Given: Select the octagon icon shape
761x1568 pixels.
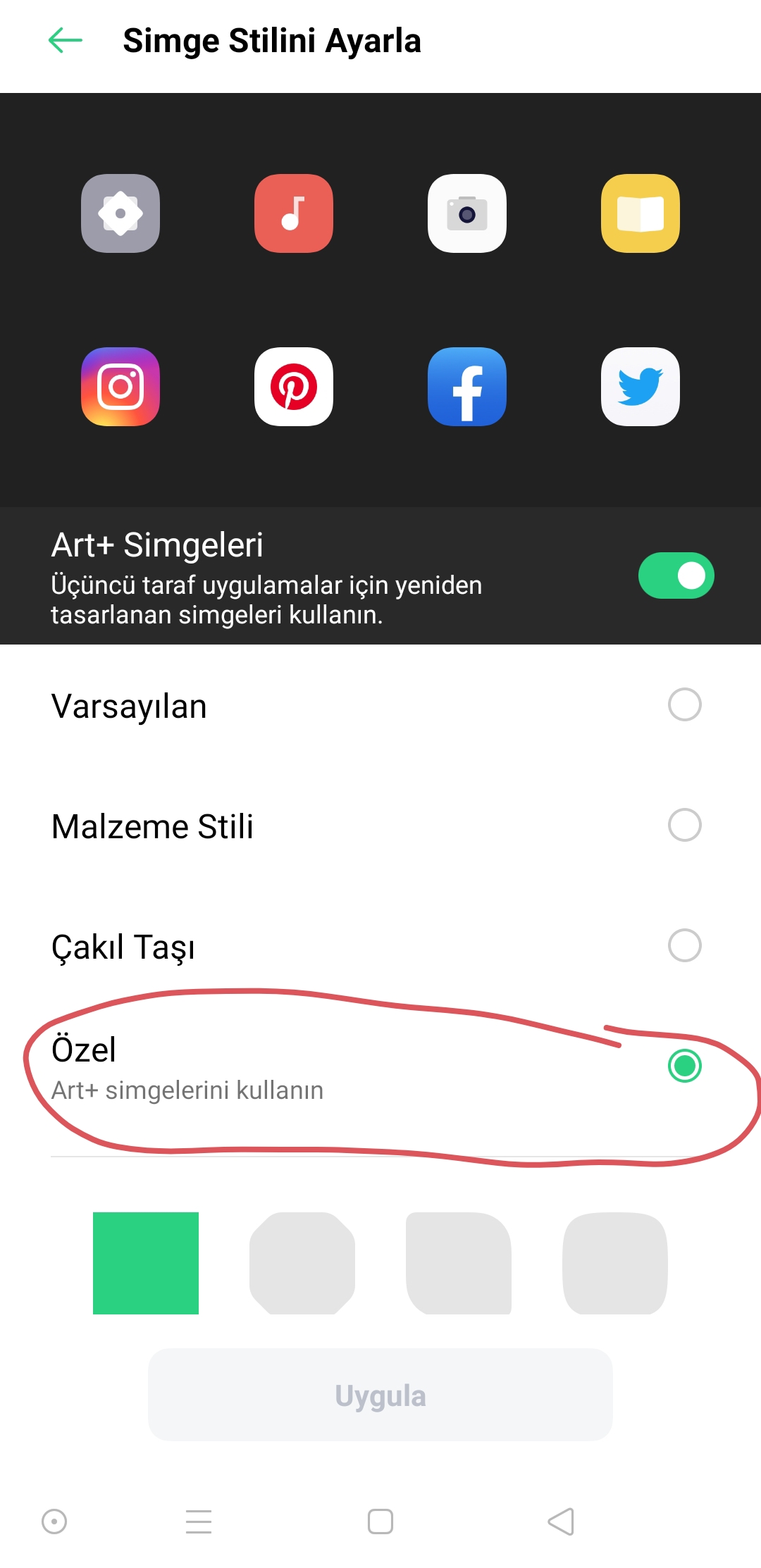Looking at the screenshot, I should tap(302, 1263).
